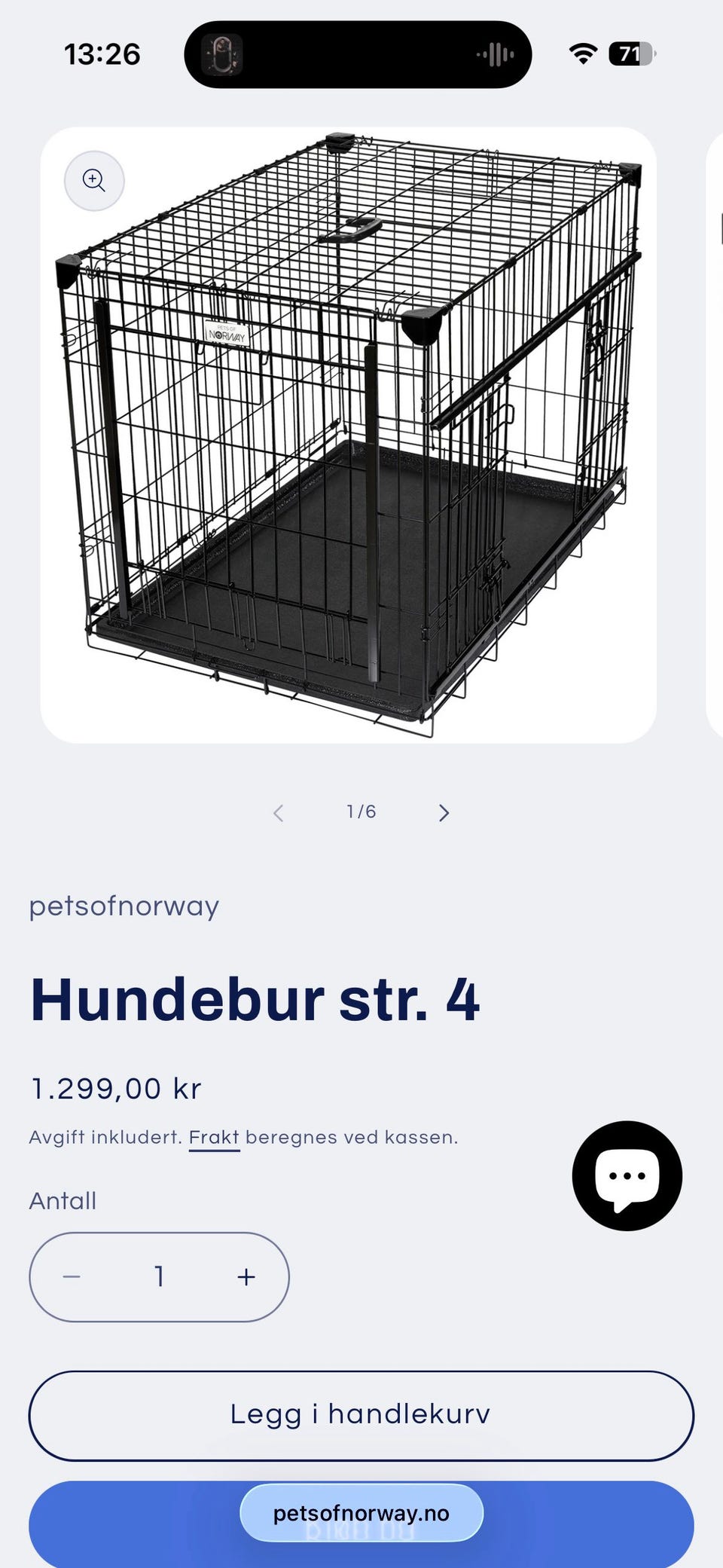Decrease quantity with the minus button
Image resolution: width=723 pixels, height=1568 pixels.
tap(72, 1276)
